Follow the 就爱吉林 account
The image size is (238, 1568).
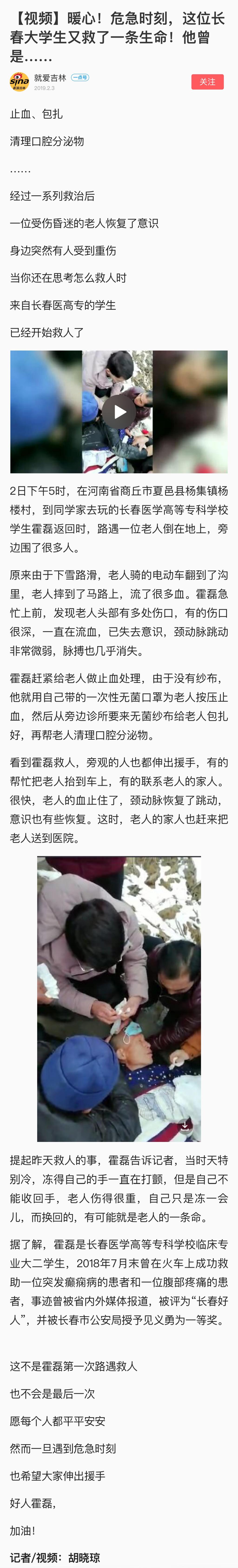(208, 81)
